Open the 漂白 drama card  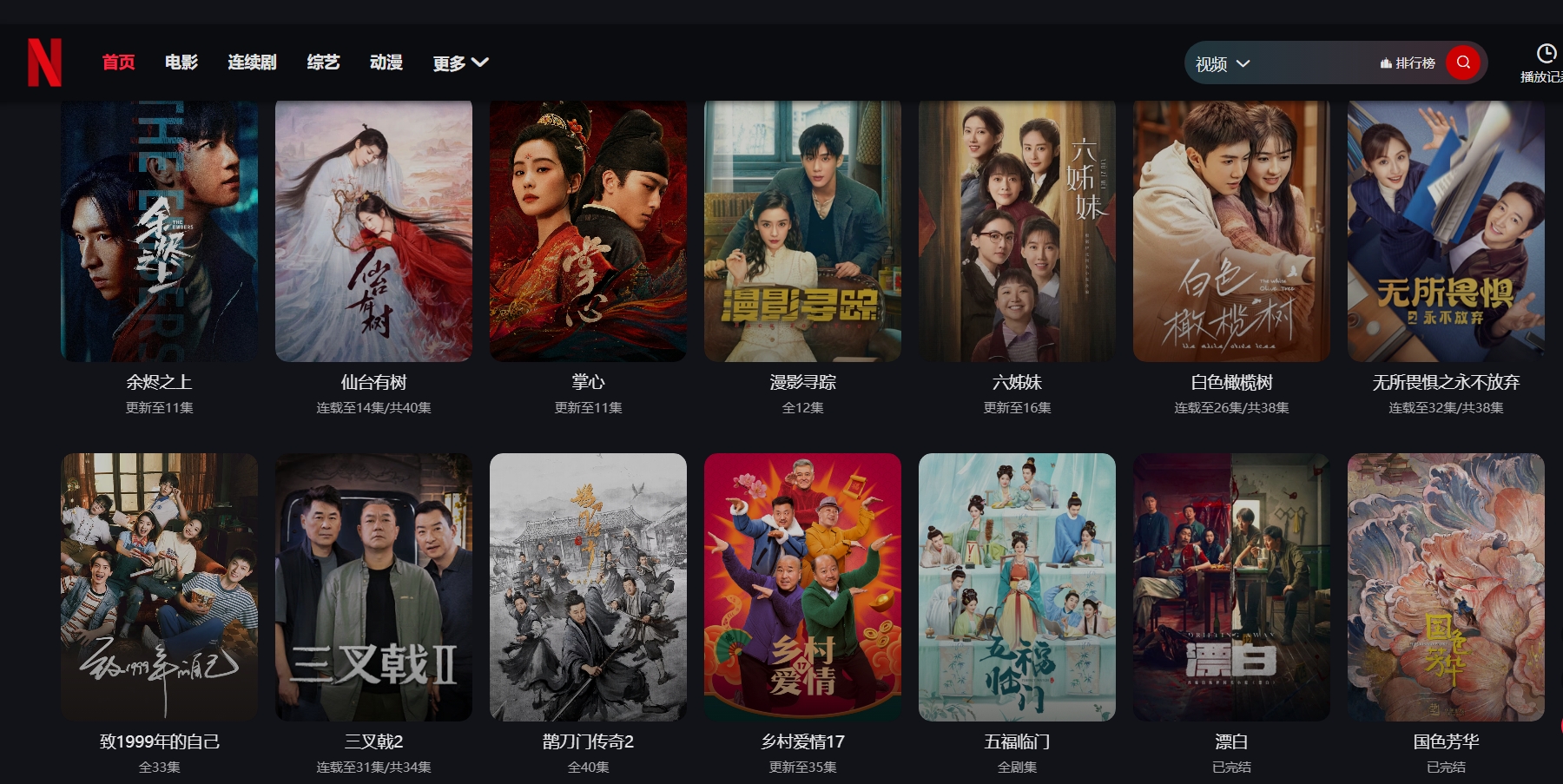coord(1231,587)
